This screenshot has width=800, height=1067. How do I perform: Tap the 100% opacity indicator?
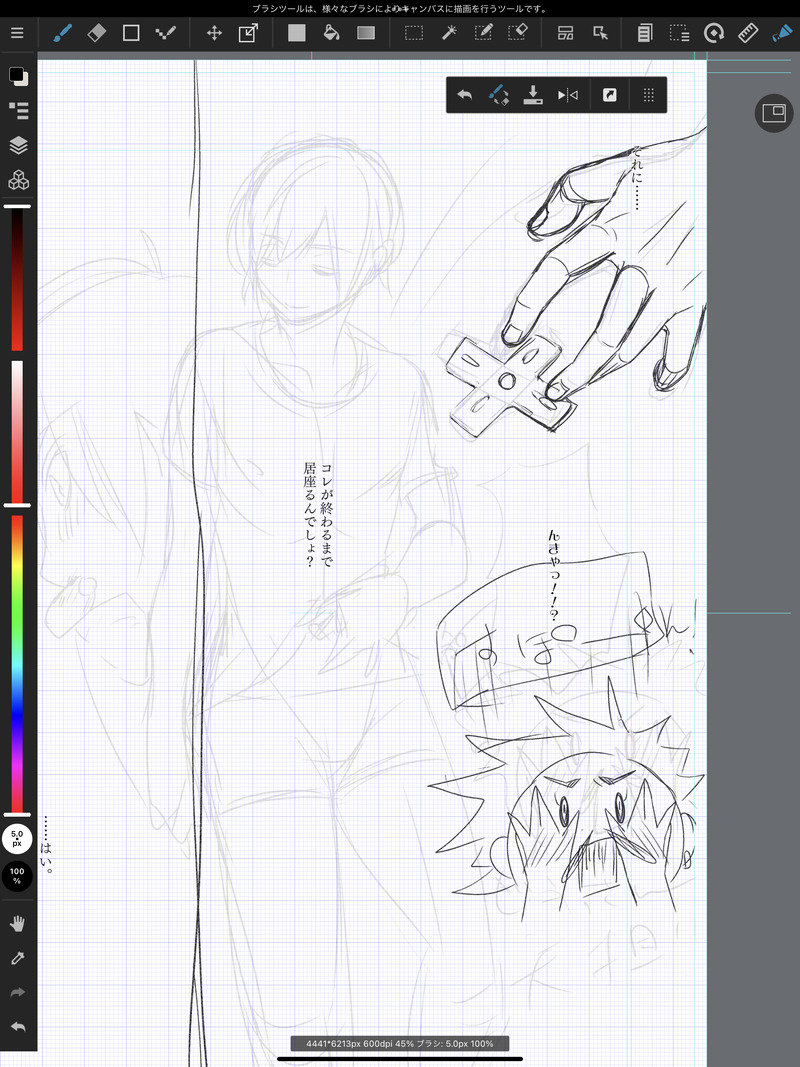click(17, 874)
